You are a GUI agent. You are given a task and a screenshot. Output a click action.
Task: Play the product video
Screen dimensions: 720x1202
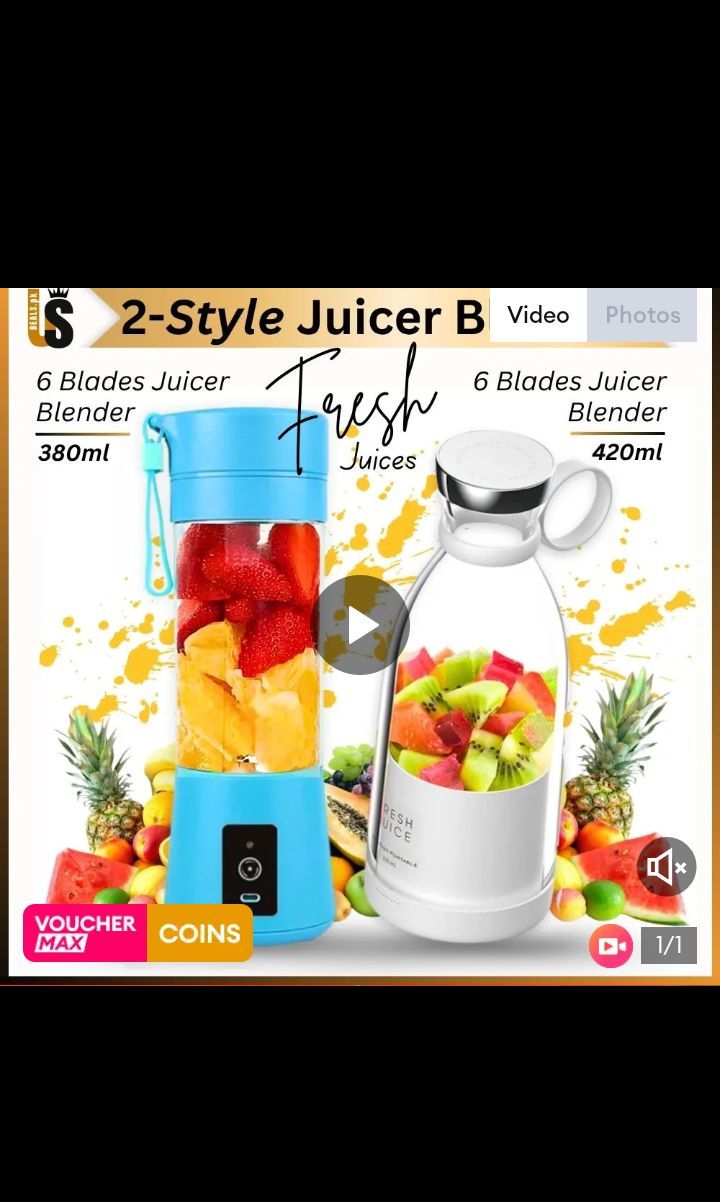(x=362, y=625)
